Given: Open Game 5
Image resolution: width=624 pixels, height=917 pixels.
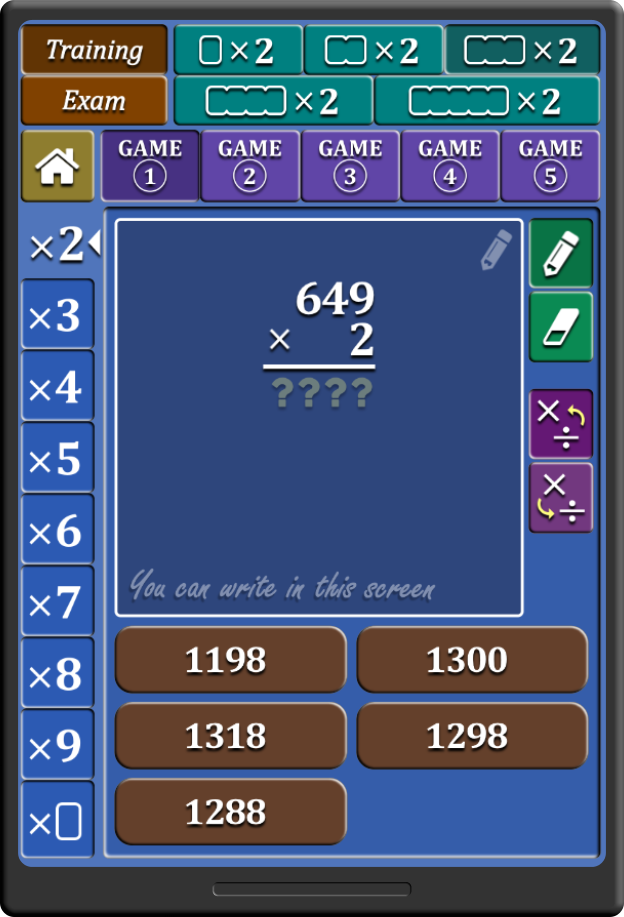Looking at the screenshot, I should coord(550,165).
